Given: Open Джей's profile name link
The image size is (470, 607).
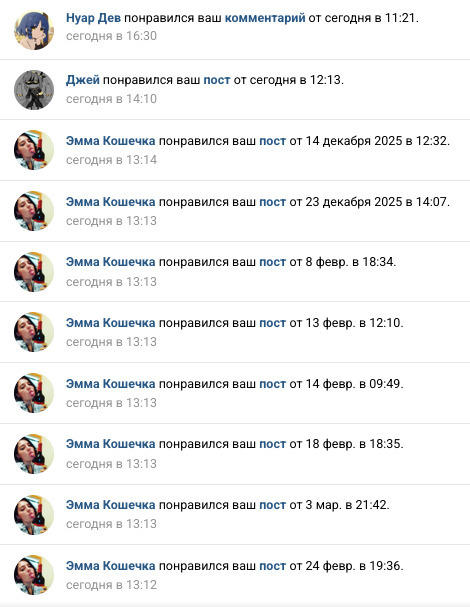Looking at the screenshot, I should coord(82,80).
